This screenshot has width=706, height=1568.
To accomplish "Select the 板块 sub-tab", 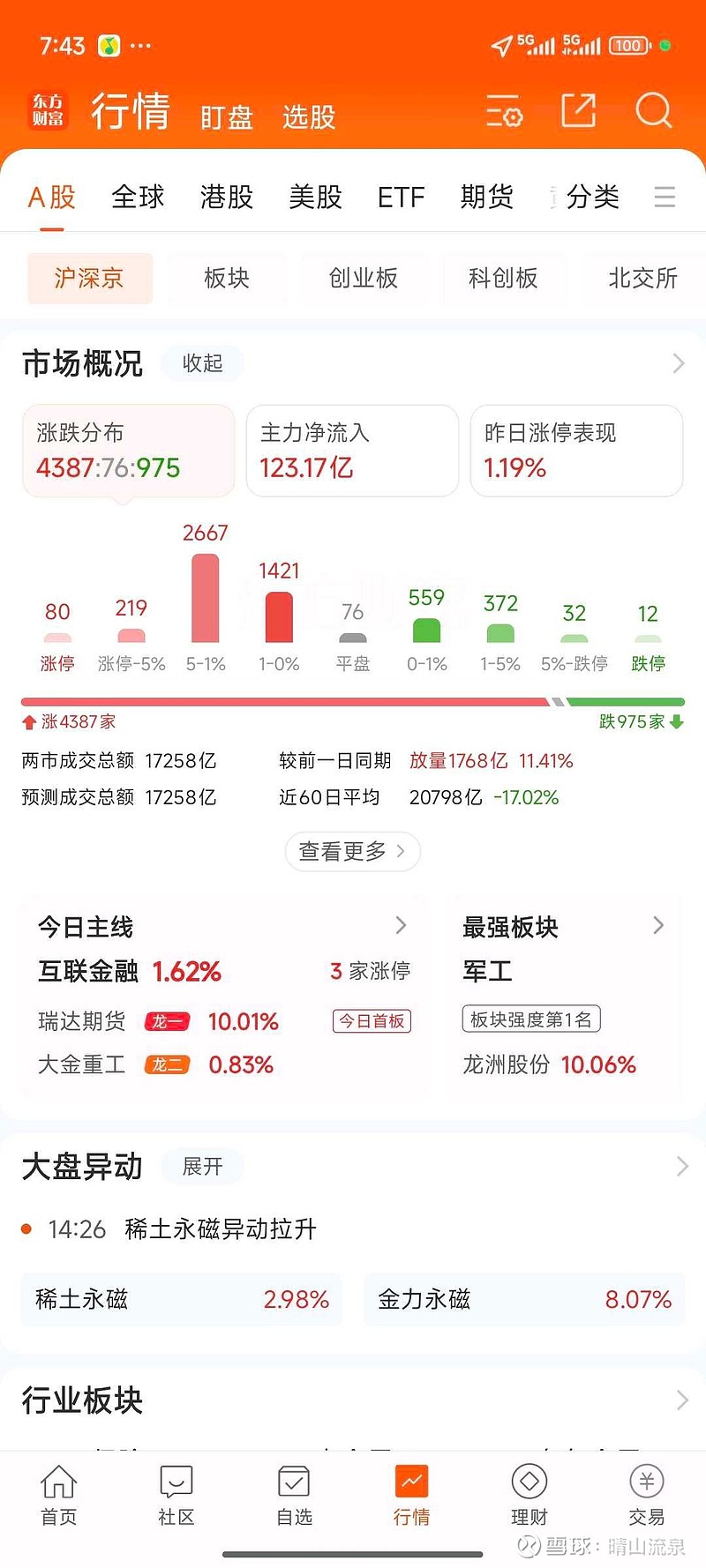I will click(227, 278).
